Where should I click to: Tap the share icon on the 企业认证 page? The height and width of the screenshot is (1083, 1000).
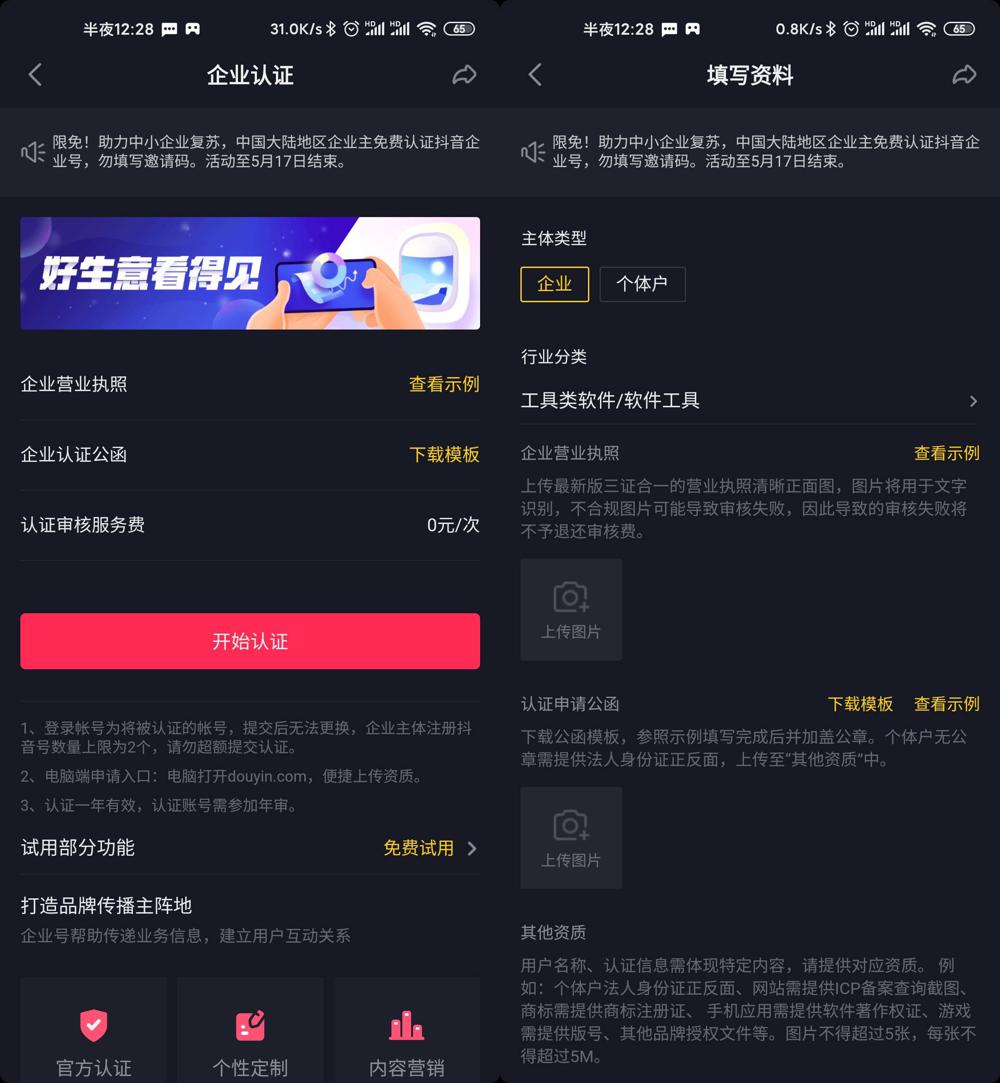coord(464,74)
